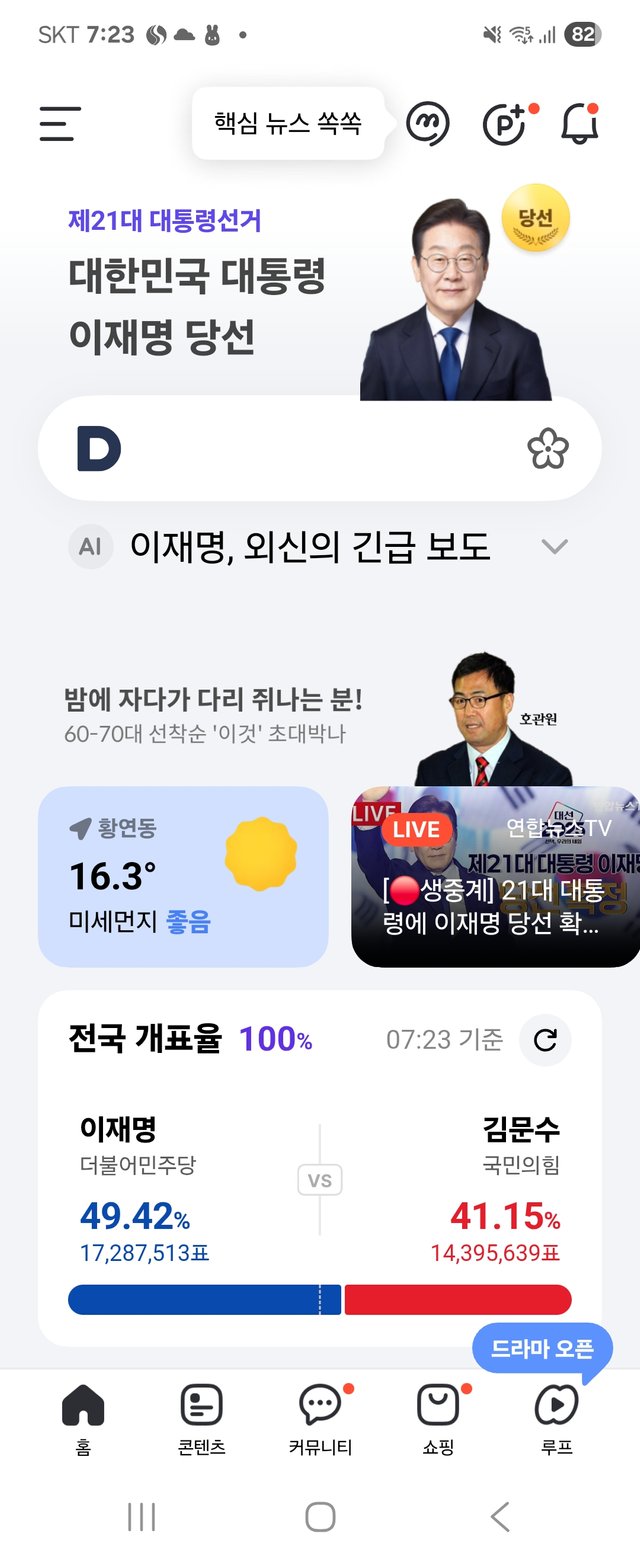Switch to the 콘텐츠 tab
Screen dimensions: 640x1564
(201, 1418)
